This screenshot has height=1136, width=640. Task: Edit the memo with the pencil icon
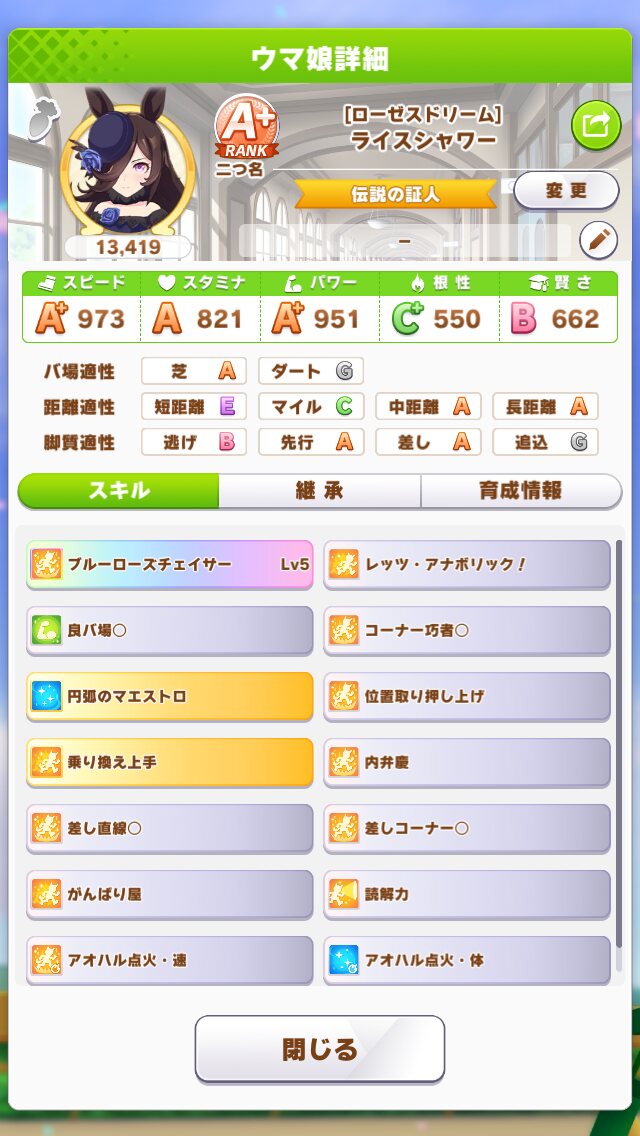pyautogui.click(x=598, y=240)
